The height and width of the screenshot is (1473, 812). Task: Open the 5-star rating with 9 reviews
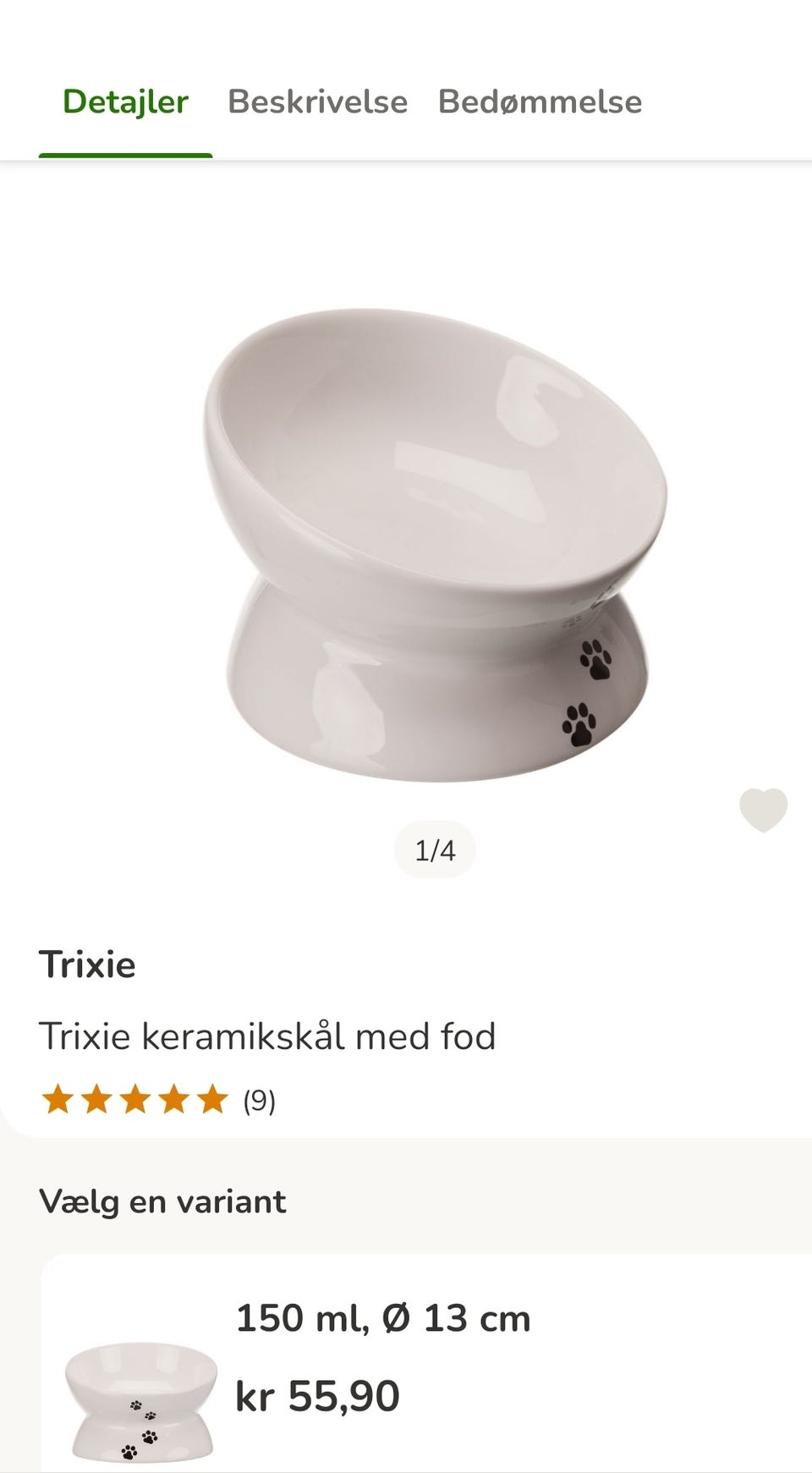pyautogui.click(x=158, y=1100)
